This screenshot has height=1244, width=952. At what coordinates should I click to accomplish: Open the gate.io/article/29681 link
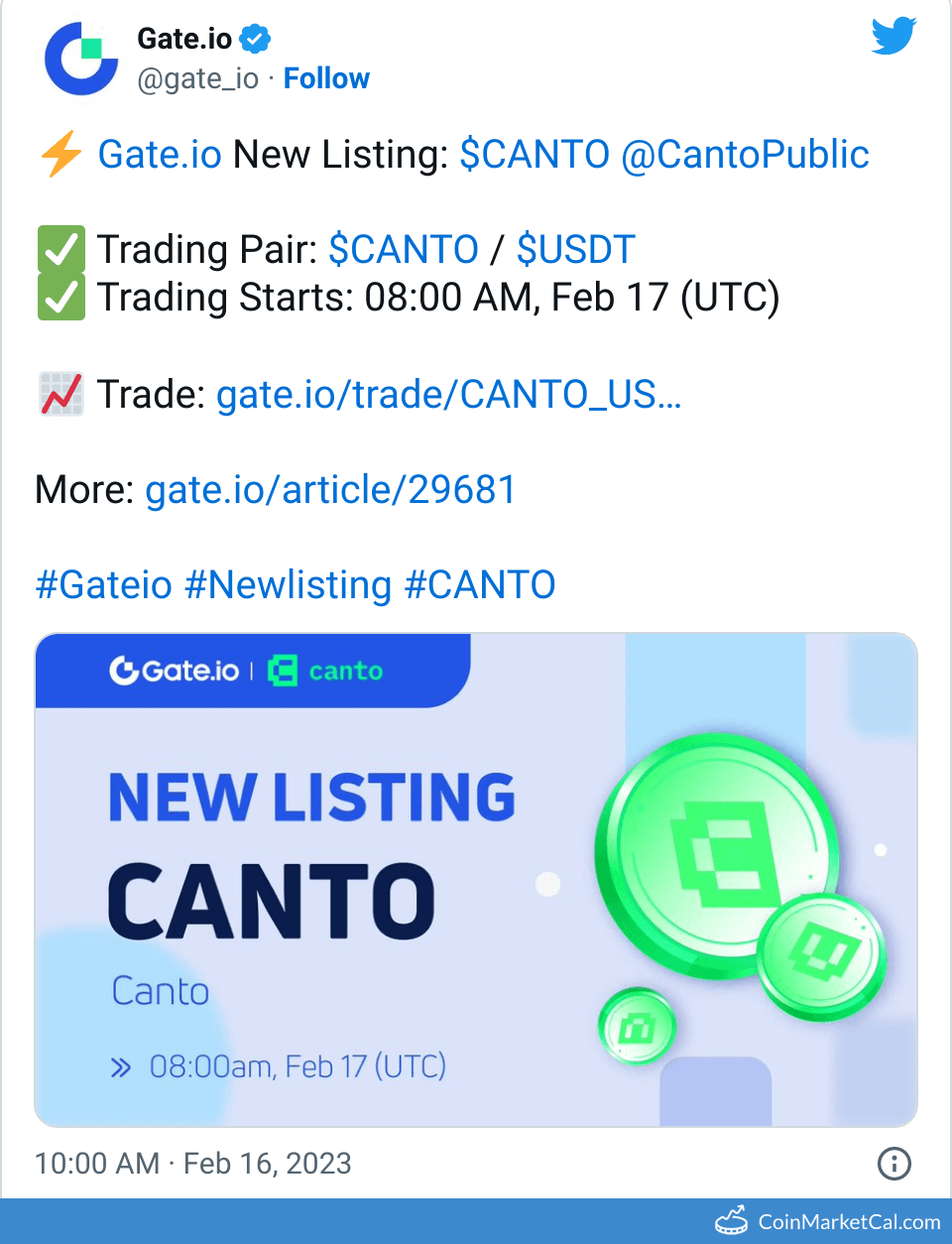pyautogui.click(x=330, y=490)
